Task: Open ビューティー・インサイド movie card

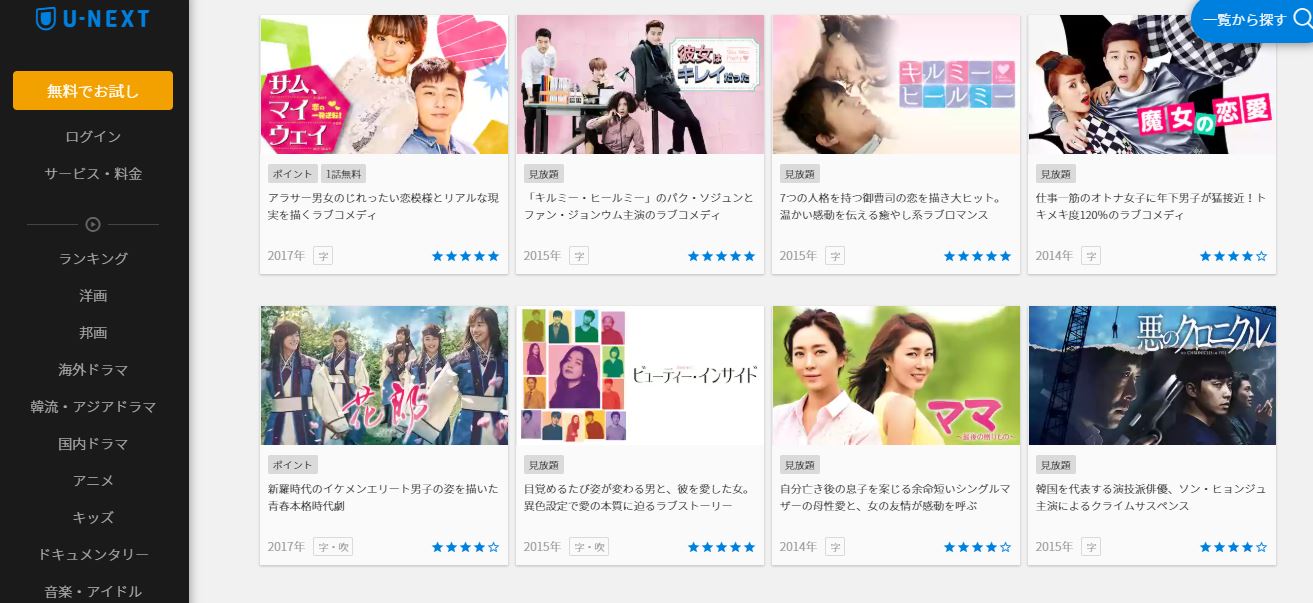Action: [x=640, y=376]
